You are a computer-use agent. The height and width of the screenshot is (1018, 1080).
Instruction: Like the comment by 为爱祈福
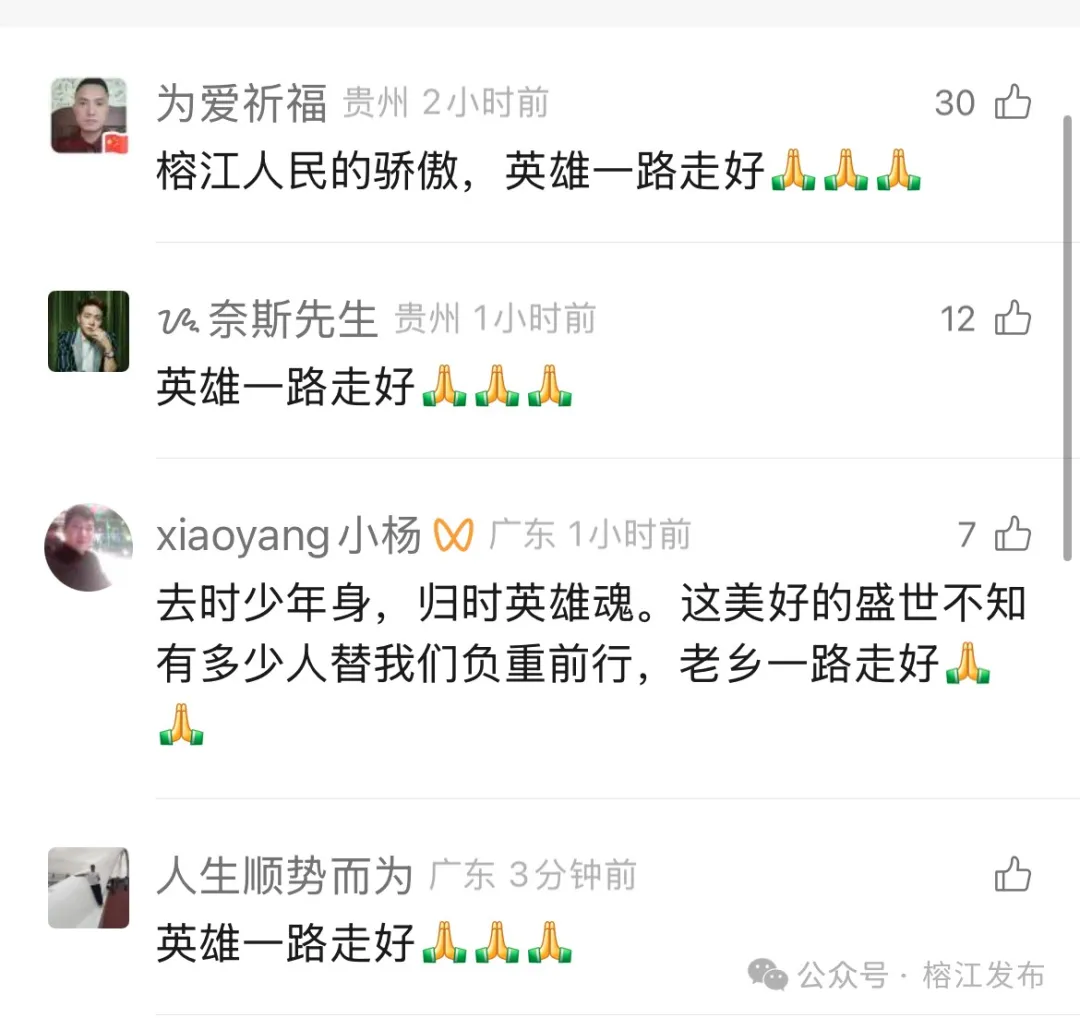click(x=1012, y=102)
